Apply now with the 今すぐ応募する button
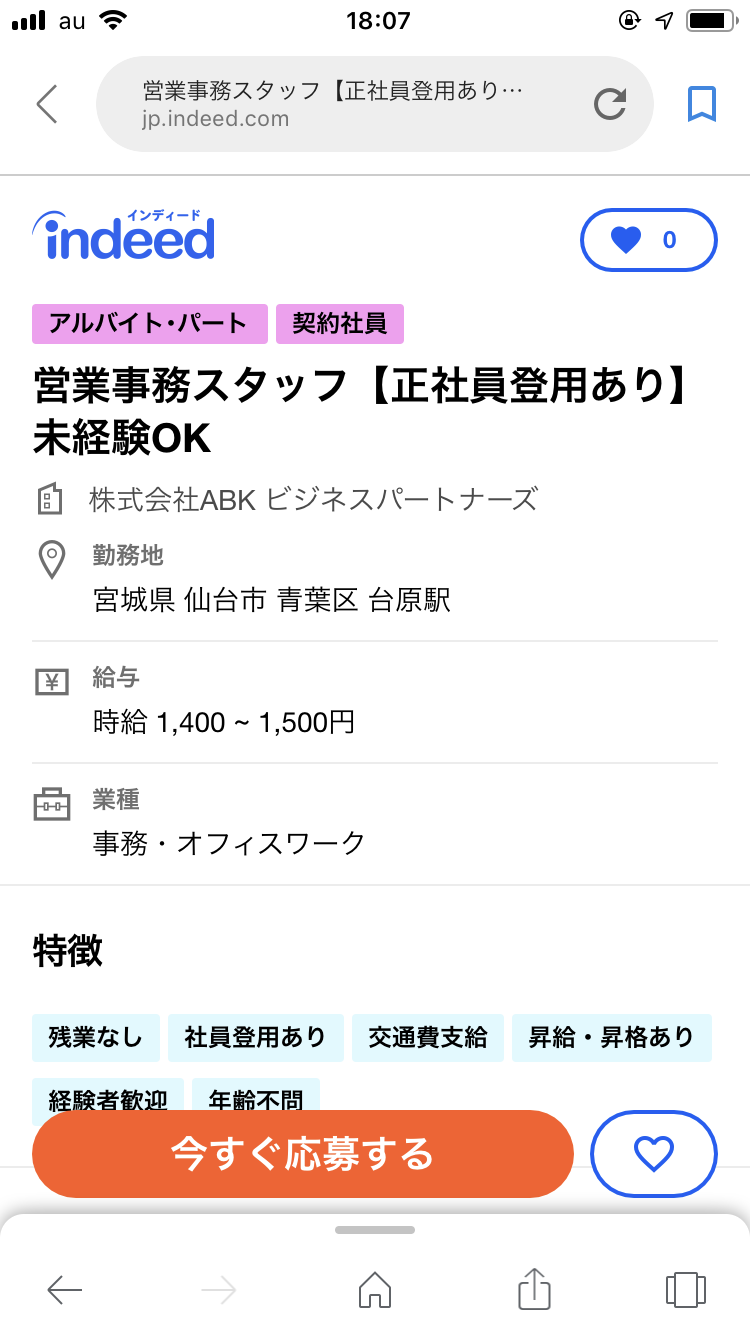 coord(303,1154)
